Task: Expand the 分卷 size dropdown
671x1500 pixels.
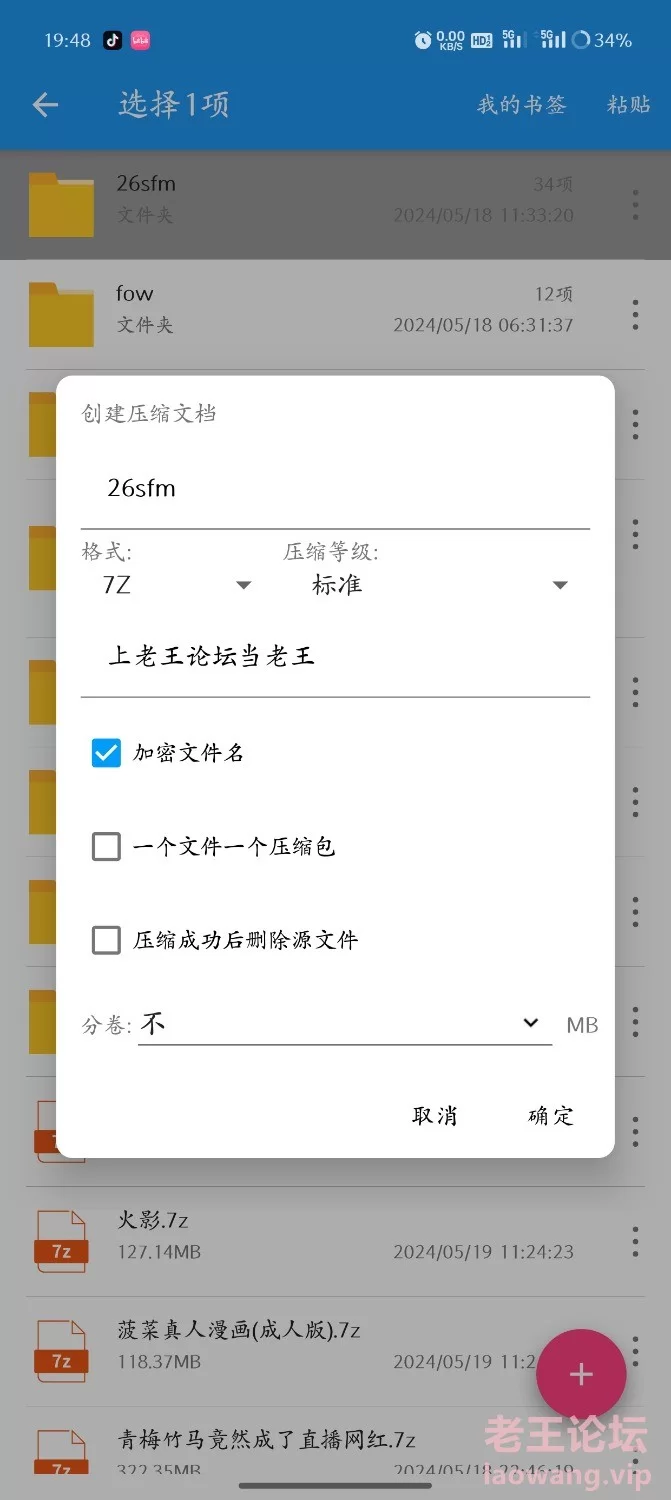Action: tap(345, 1024)
